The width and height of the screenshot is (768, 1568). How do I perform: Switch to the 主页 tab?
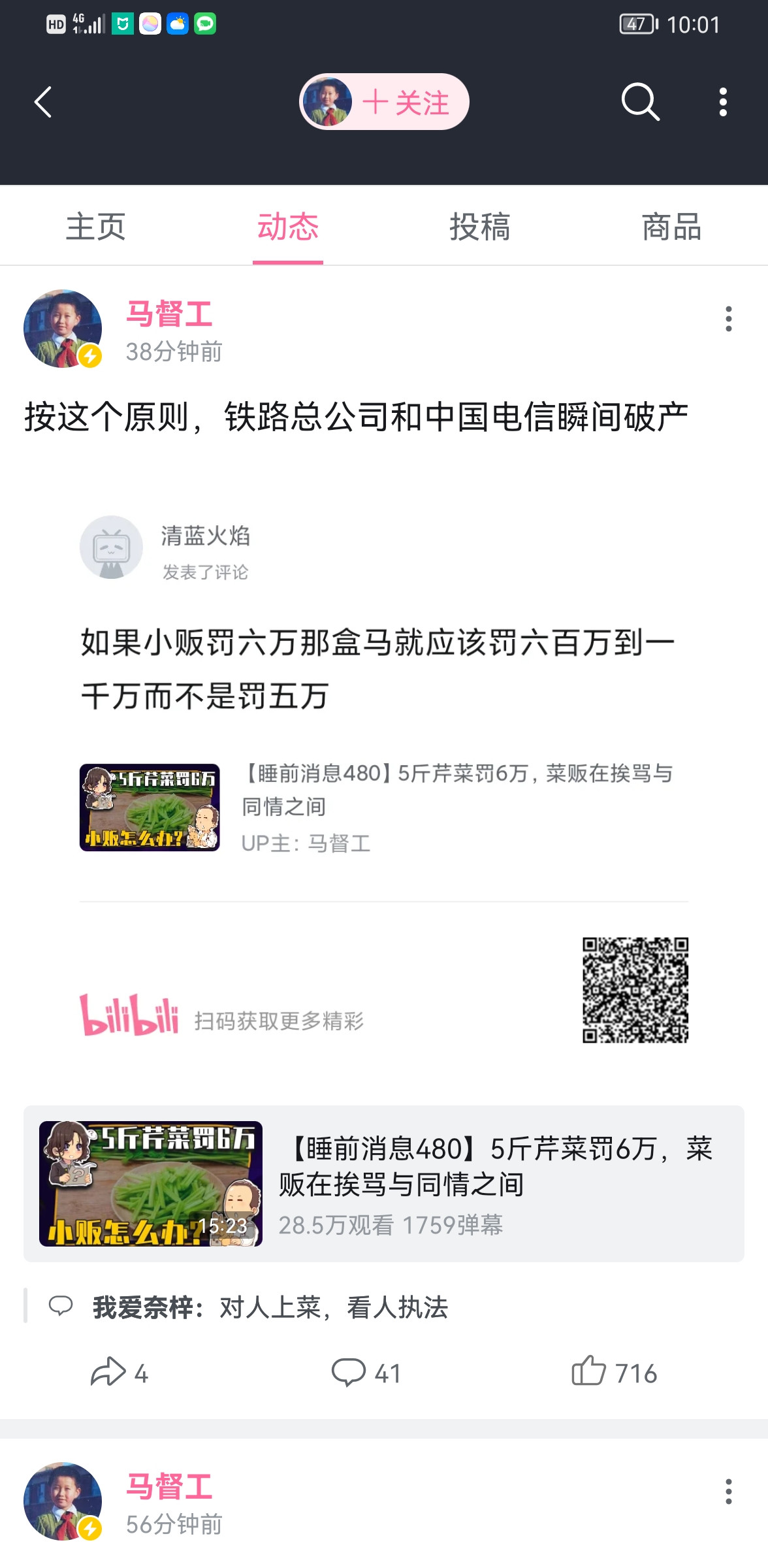tap(95, 227)
